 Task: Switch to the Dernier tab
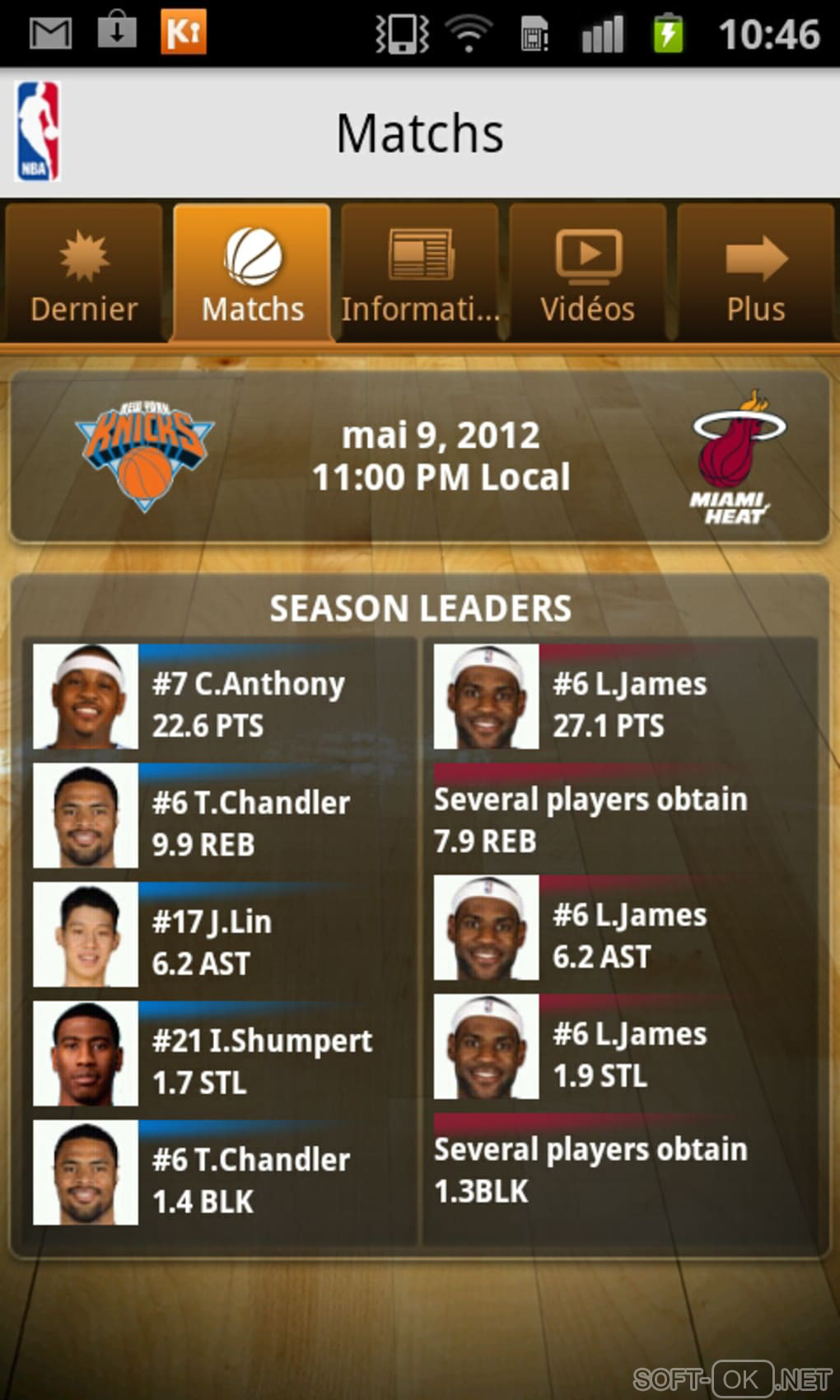coord(84,274)
